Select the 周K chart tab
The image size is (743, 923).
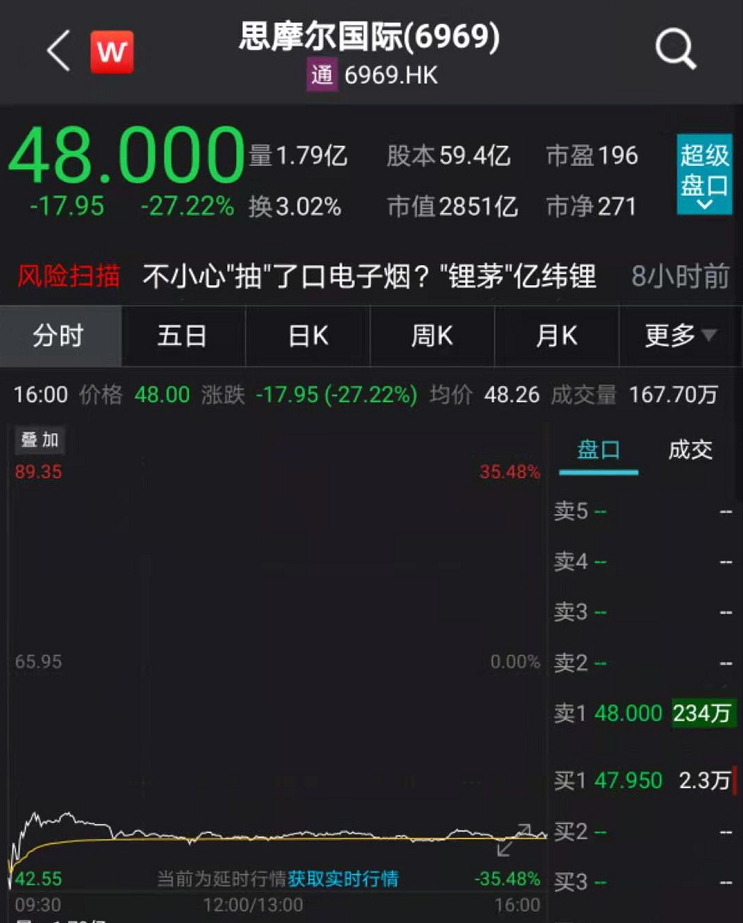coord(432,336)
